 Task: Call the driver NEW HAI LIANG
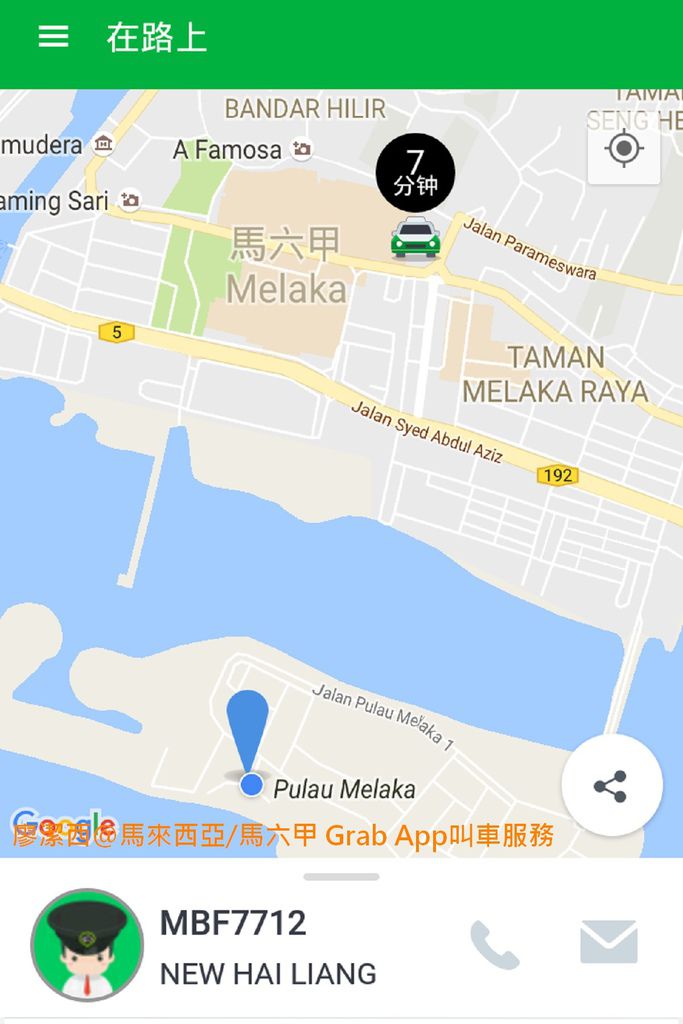click(x=495, y=944)
